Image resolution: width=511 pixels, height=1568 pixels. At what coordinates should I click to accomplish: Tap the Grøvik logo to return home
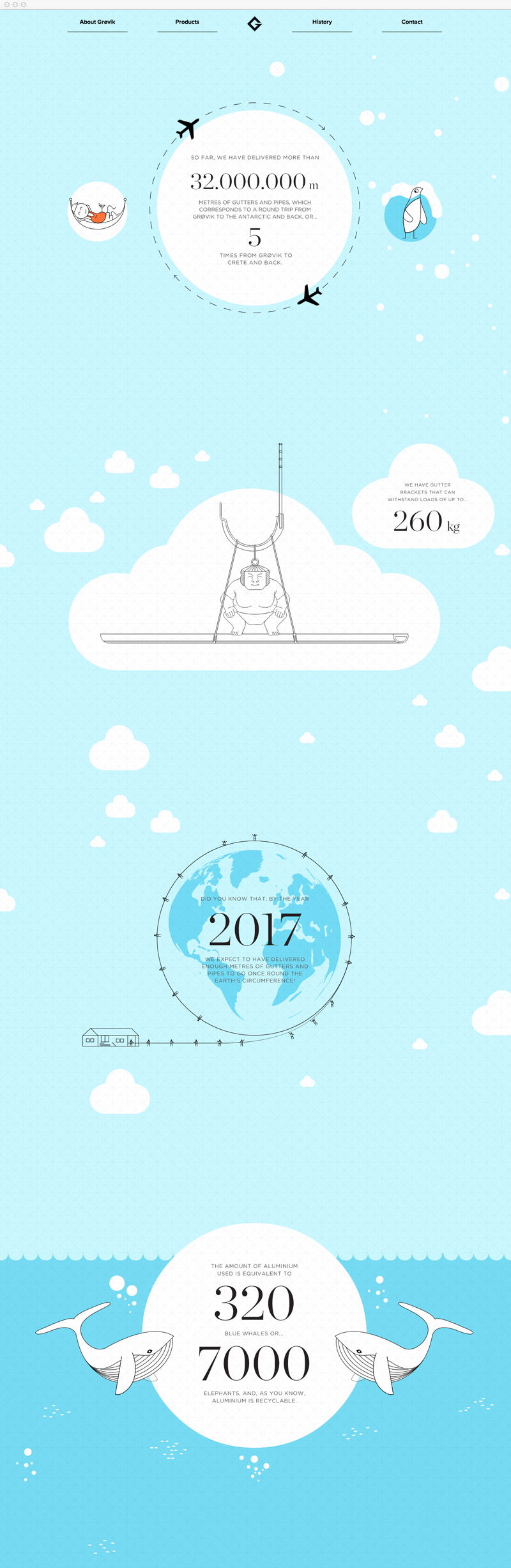pos(255,24)
